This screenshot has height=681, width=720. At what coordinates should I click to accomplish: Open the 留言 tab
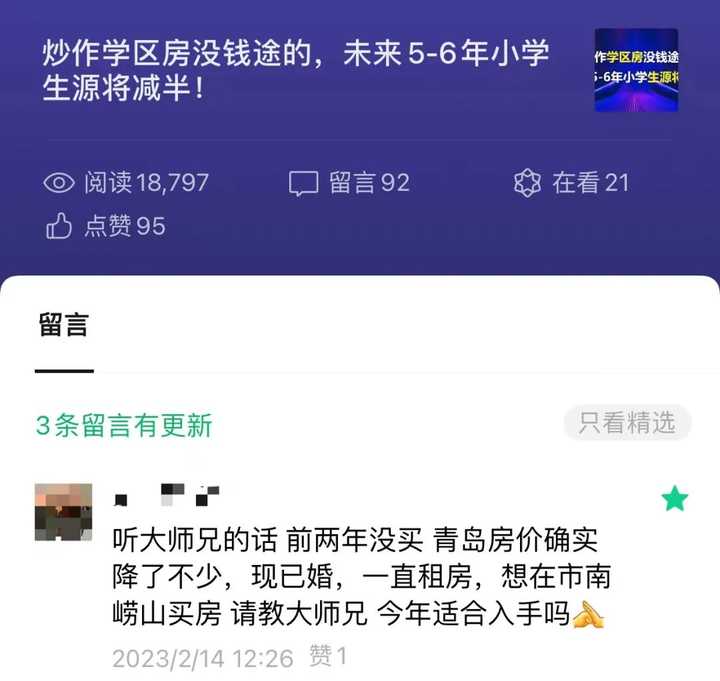[64, 326]
